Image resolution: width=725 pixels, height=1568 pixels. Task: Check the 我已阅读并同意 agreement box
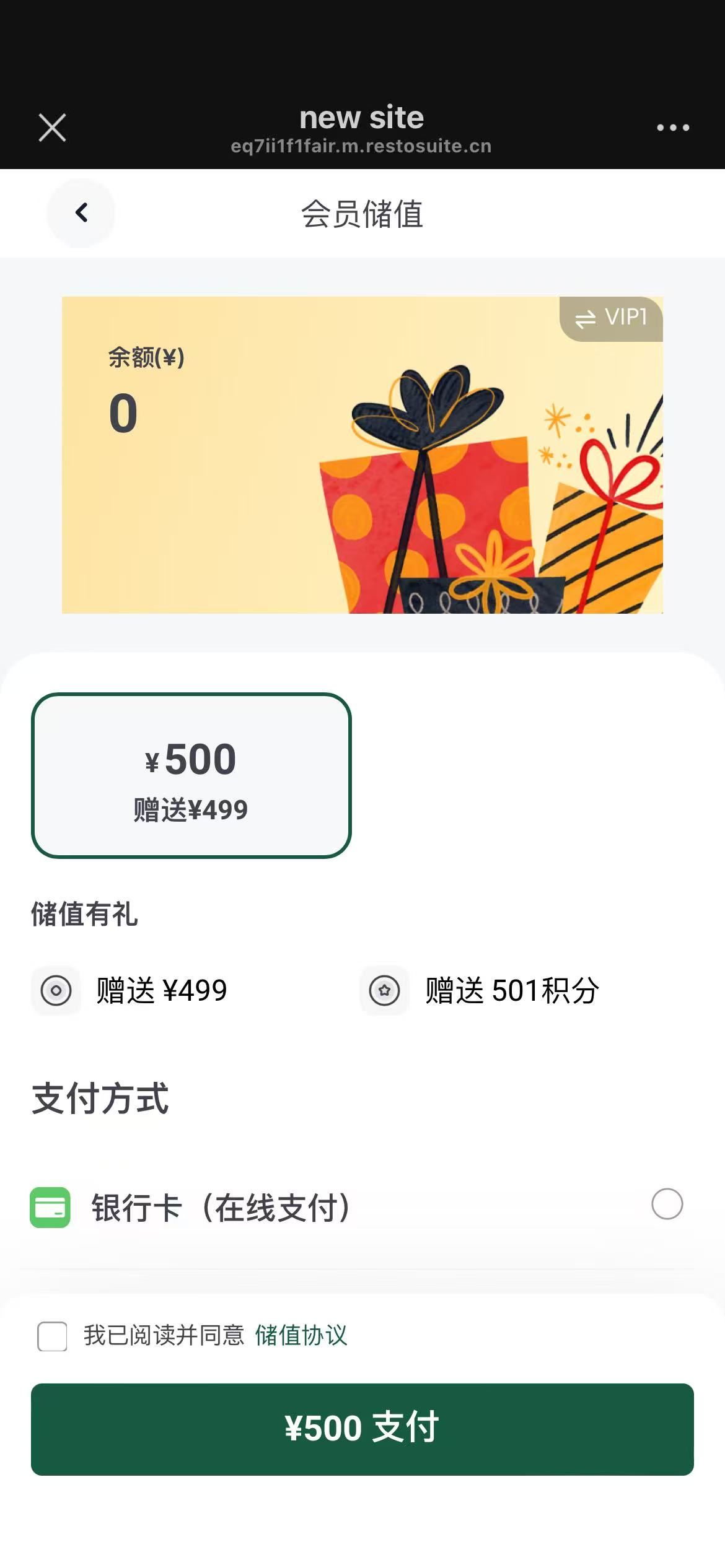(53, 1336)
